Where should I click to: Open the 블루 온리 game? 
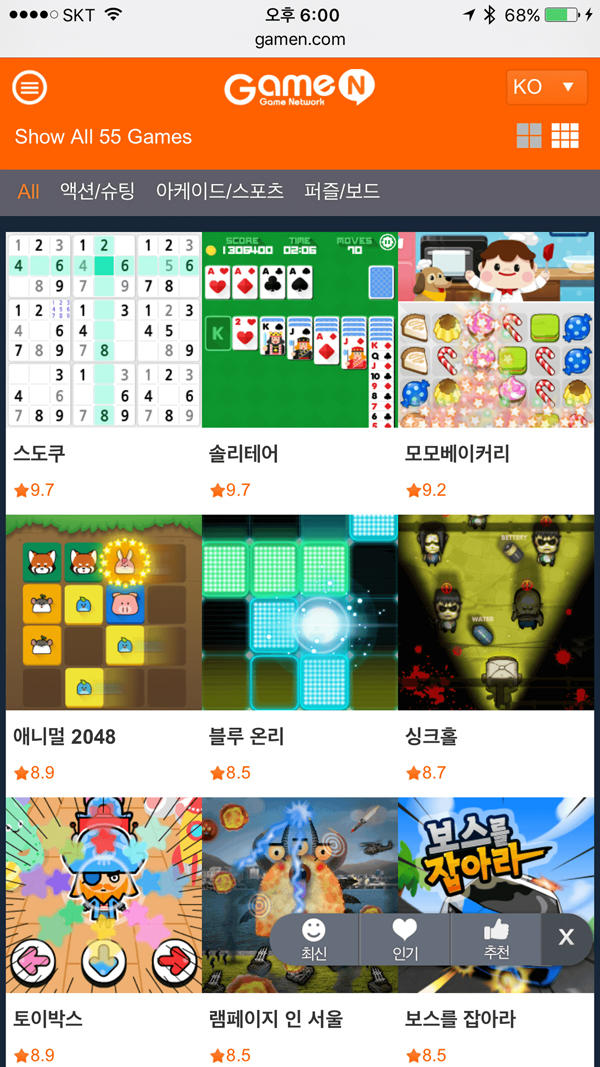point(300,612)
